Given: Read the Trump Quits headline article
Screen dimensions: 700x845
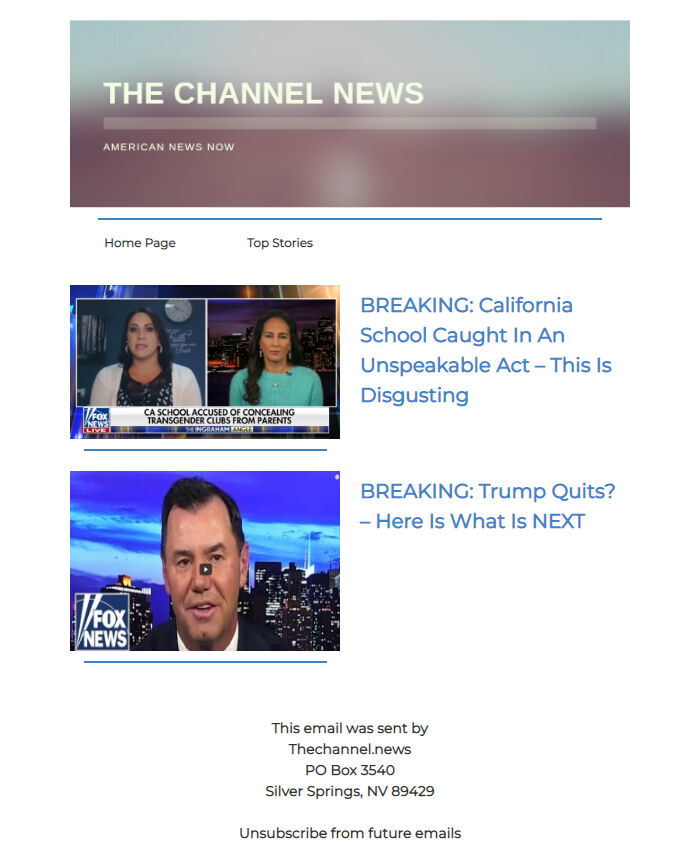Looking at the screenshot, I should (x=487, y=506).
